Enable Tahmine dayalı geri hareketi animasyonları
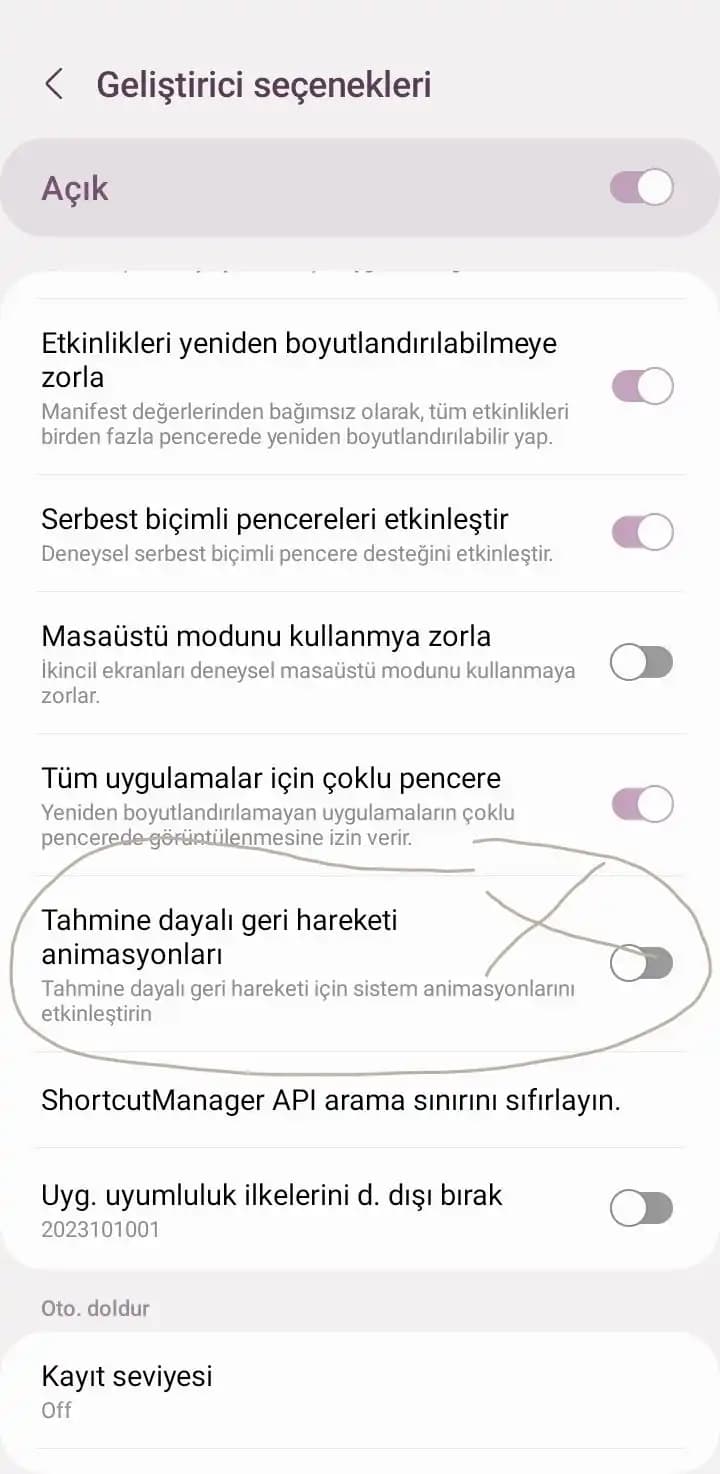This screenshot has width=720, height=1474. point(641,964)
